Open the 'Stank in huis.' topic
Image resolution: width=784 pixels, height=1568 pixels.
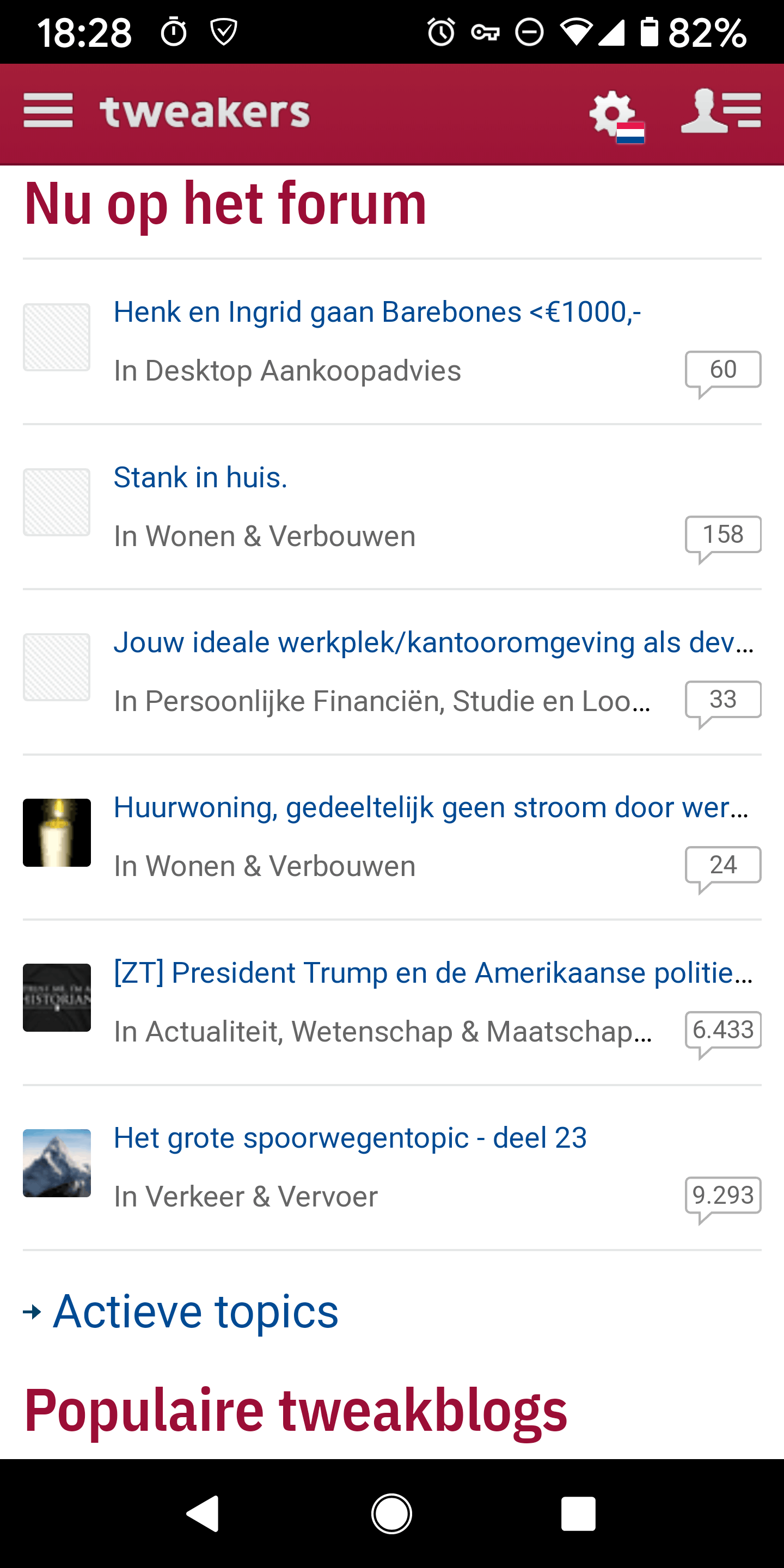click(x=200, y=477)
